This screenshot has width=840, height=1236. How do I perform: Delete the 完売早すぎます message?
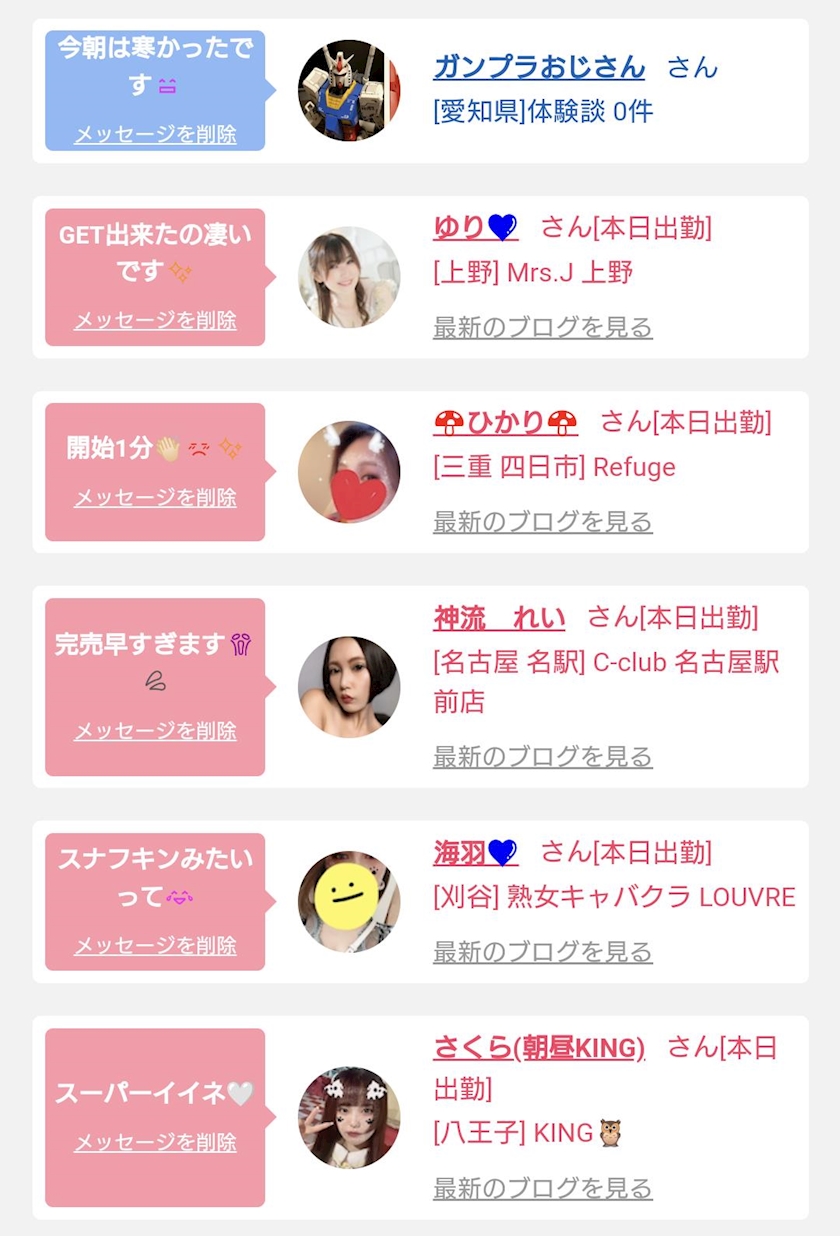(155, 731)
